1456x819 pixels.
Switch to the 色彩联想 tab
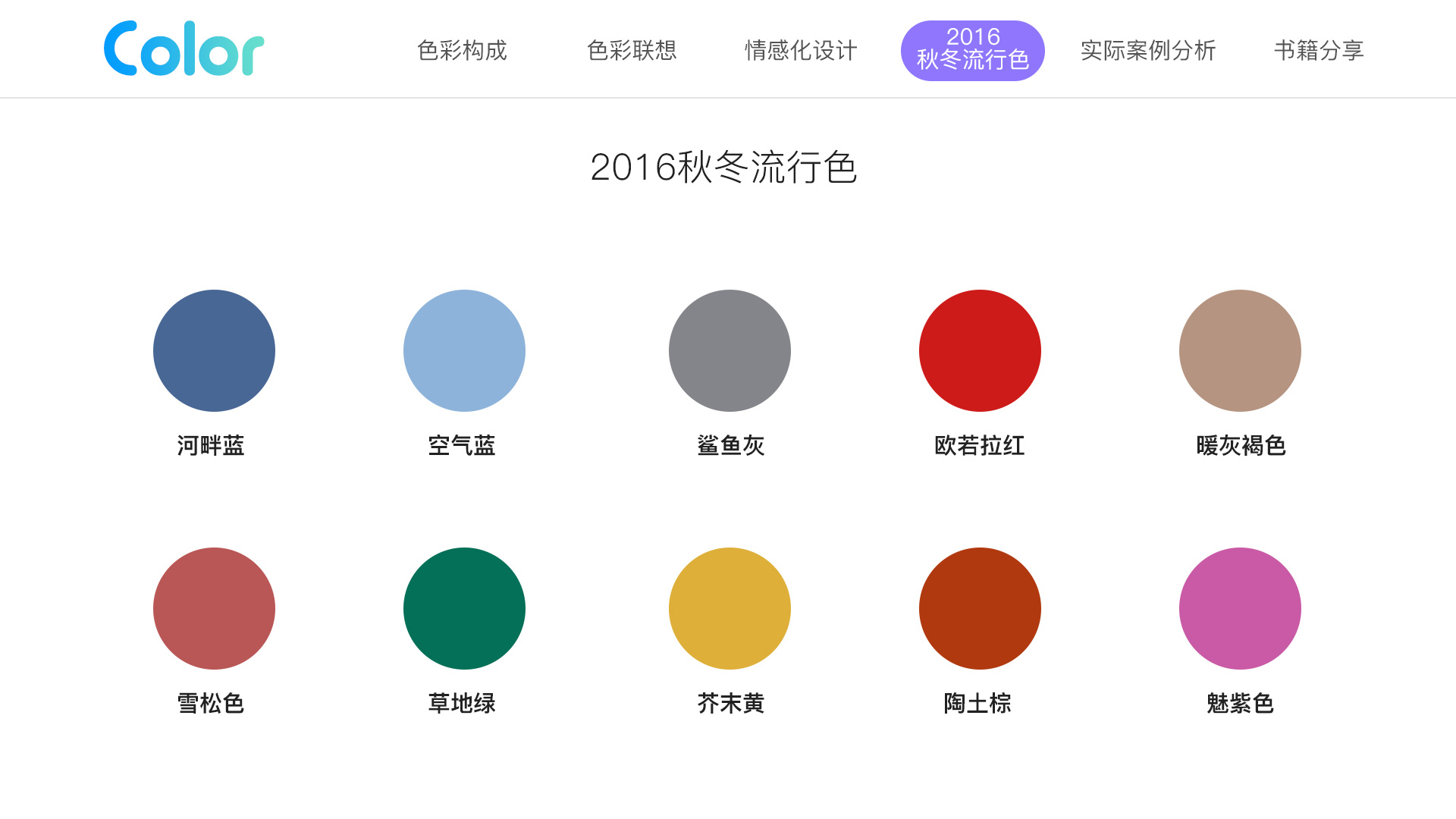[x=632, y=50]
